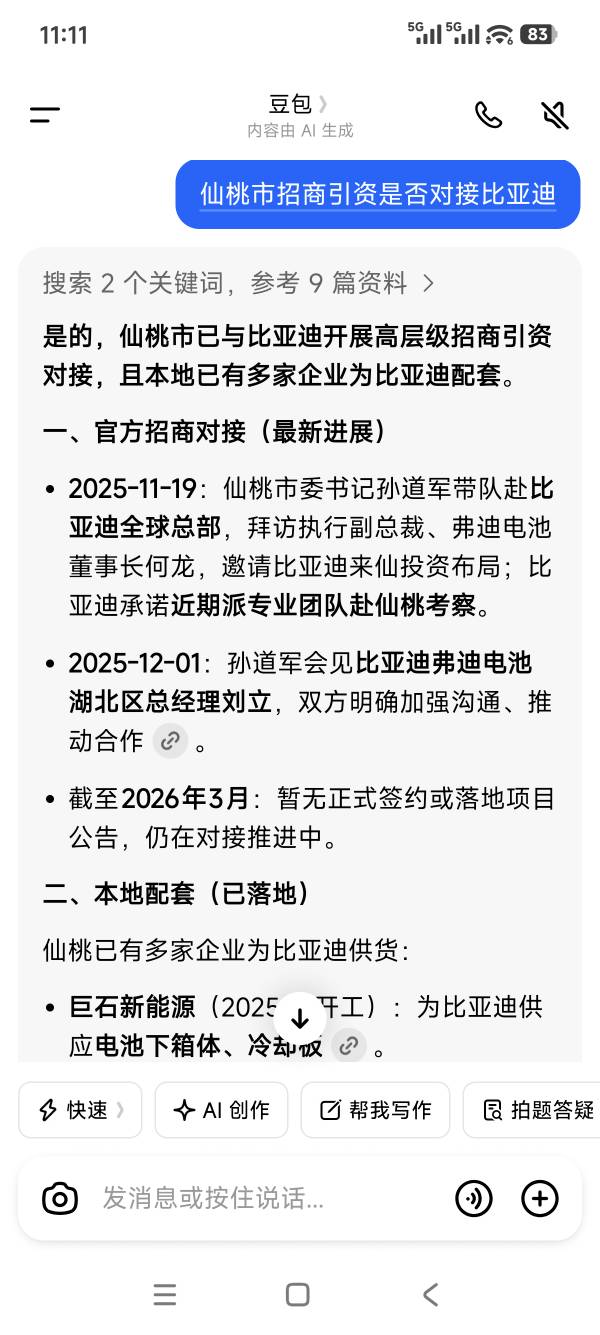Screen dimensions: 600x1335
Task: Switch to voice input mode
Action: point(473,1198)
